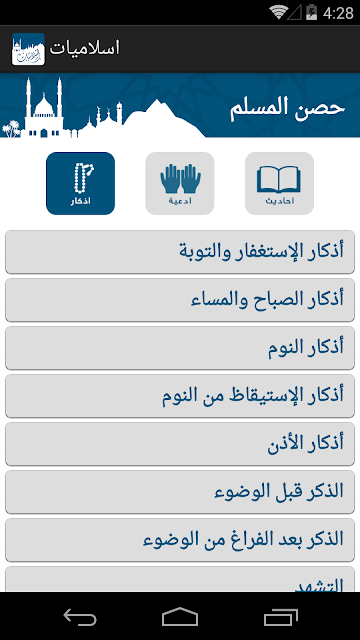Screen dimensions: 360x640
Task: Open أذكار الصباح والمساء
Action: pos(180,300)
